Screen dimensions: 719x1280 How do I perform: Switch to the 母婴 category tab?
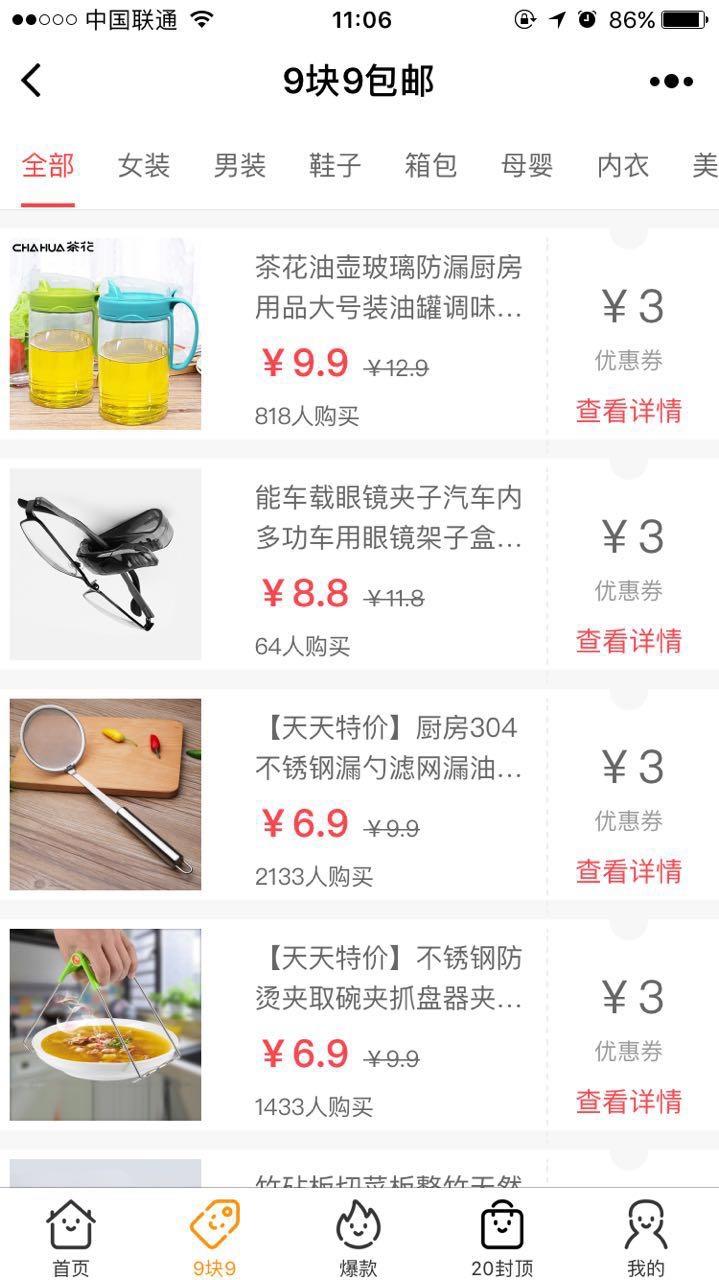[527, 166]
